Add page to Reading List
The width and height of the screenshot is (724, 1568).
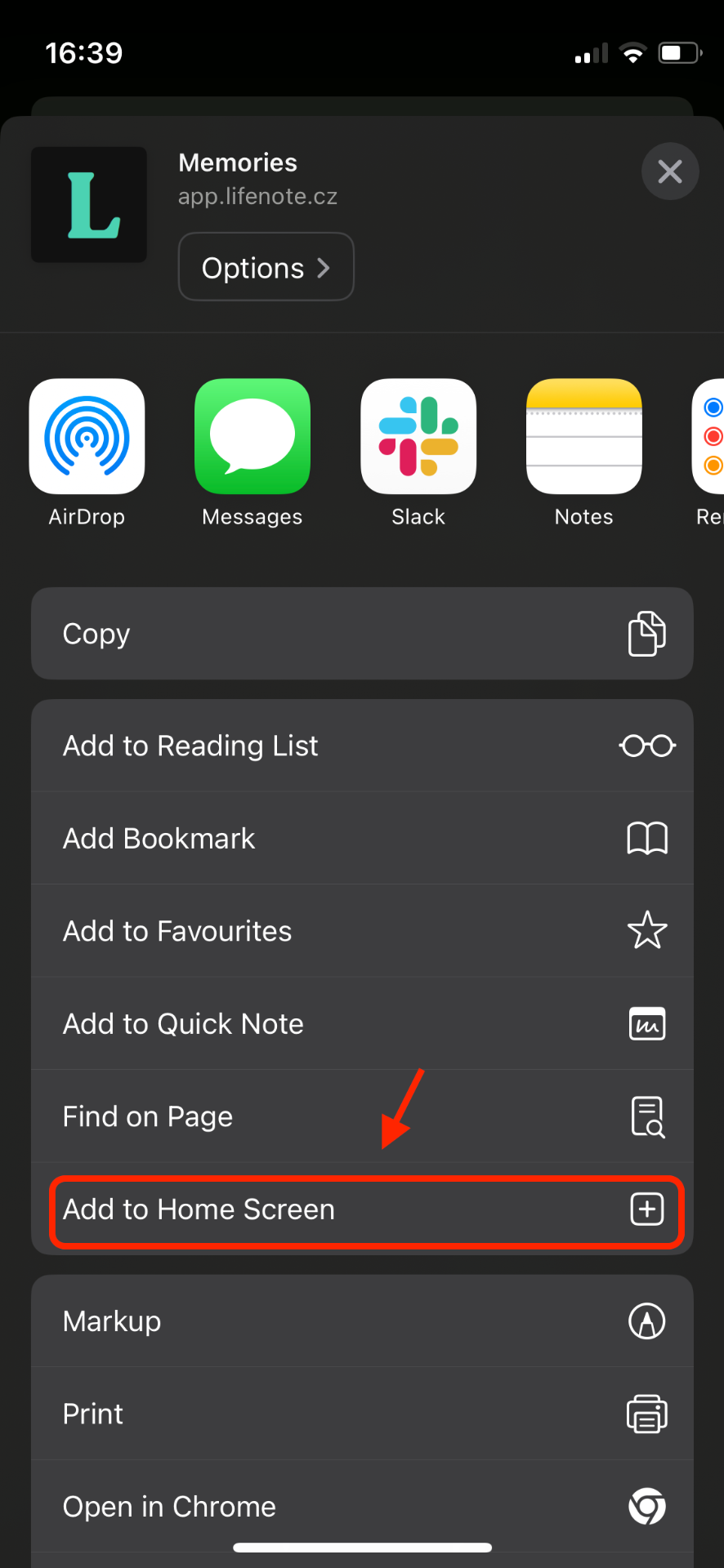[362, 746]
